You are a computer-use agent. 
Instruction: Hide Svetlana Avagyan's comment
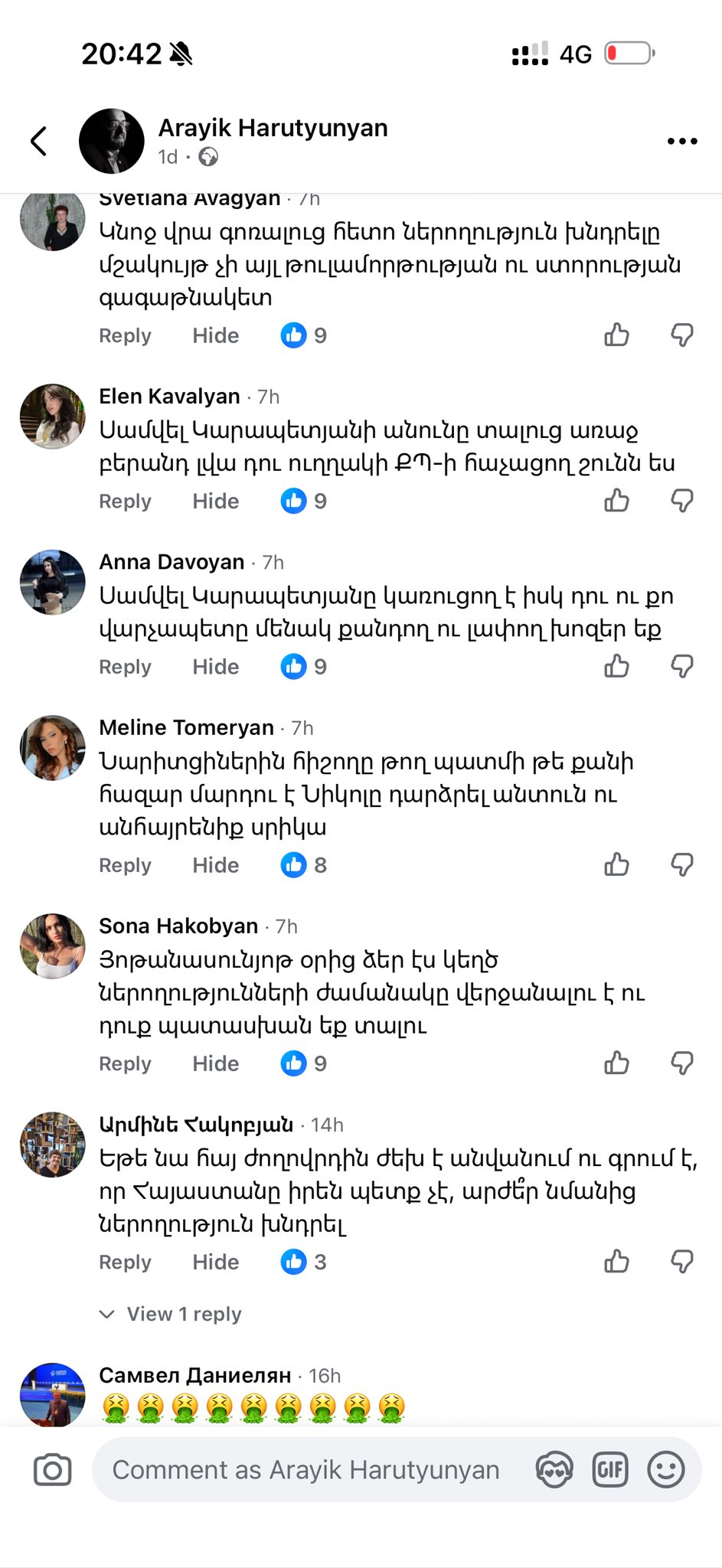[x=215, y=336]
